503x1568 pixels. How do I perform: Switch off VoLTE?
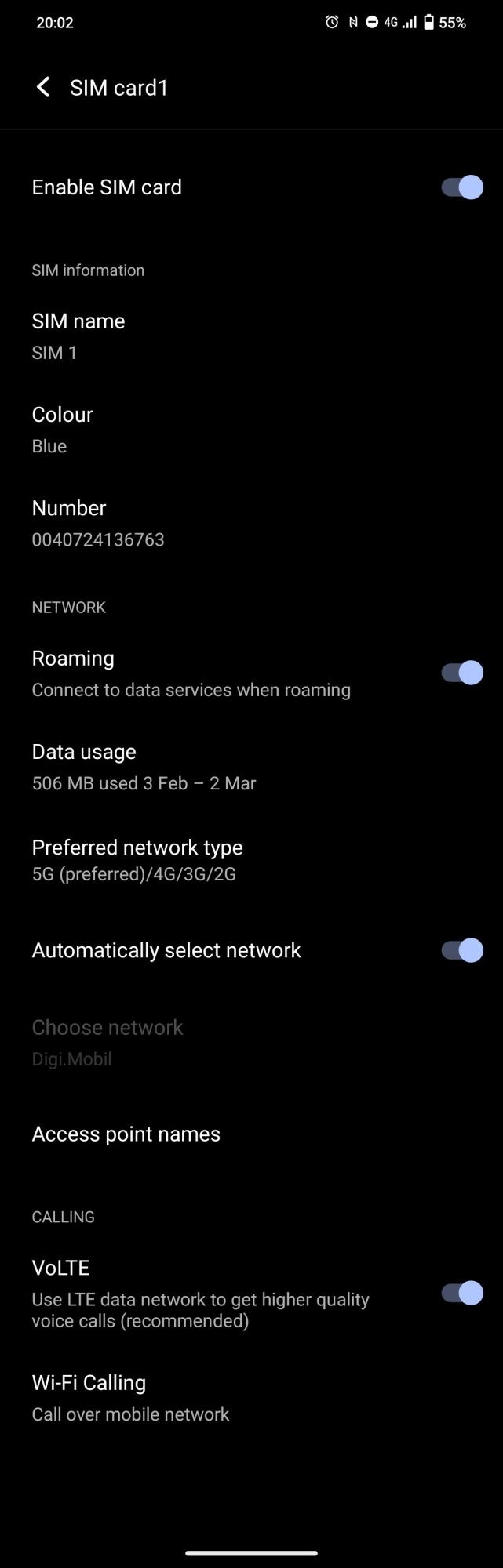[x=461, y=1293]
